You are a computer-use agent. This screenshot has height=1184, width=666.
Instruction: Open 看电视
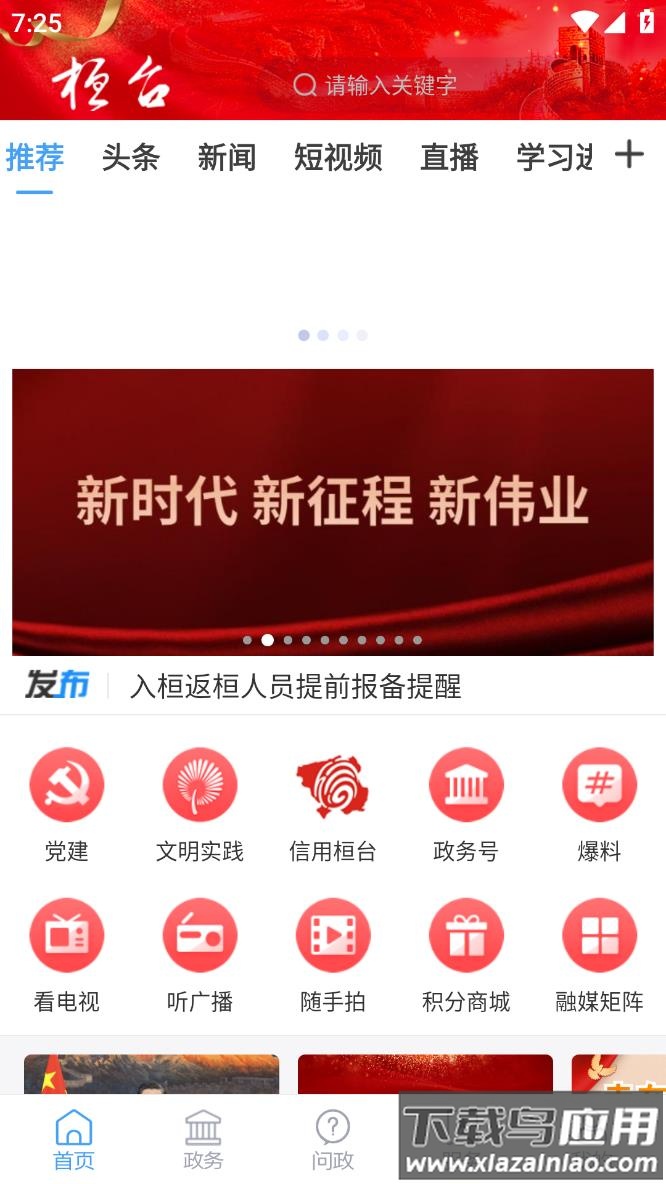pyautogui.click(x=67, y=955)
